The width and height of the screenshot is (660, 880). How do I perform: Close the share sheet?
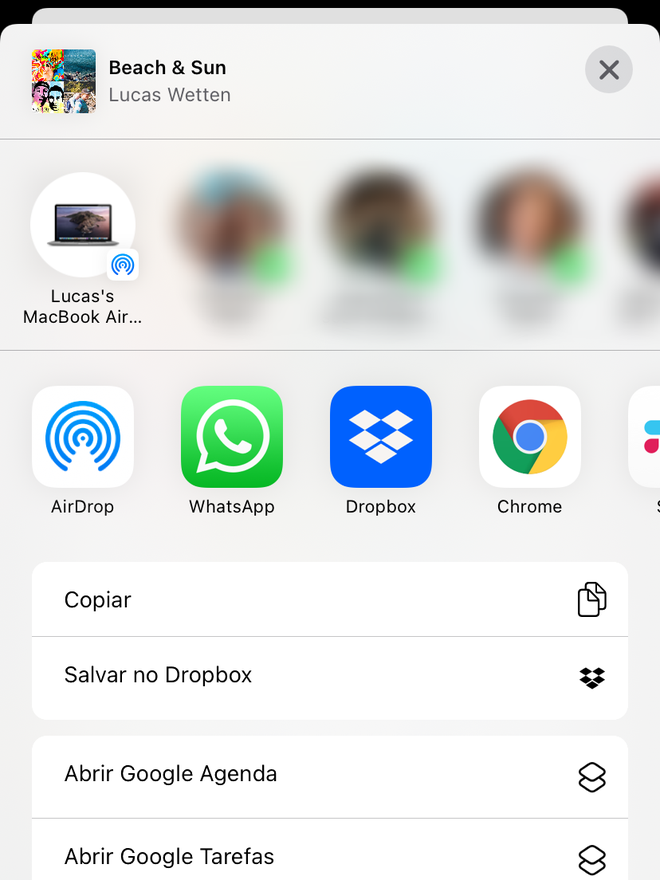(608, 70)
